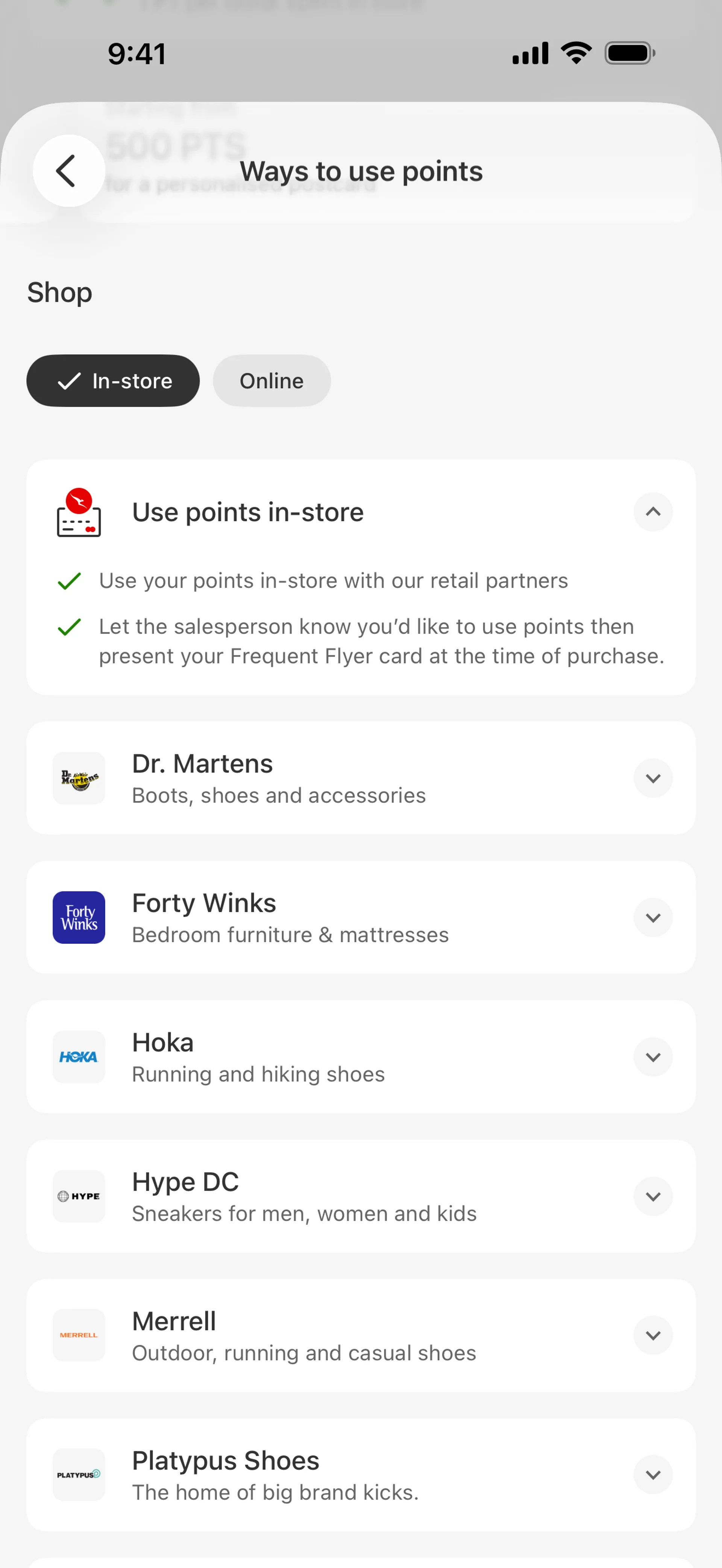Go back from Ways to use points
Screen dimensions: 722x1568
[68, 171]
